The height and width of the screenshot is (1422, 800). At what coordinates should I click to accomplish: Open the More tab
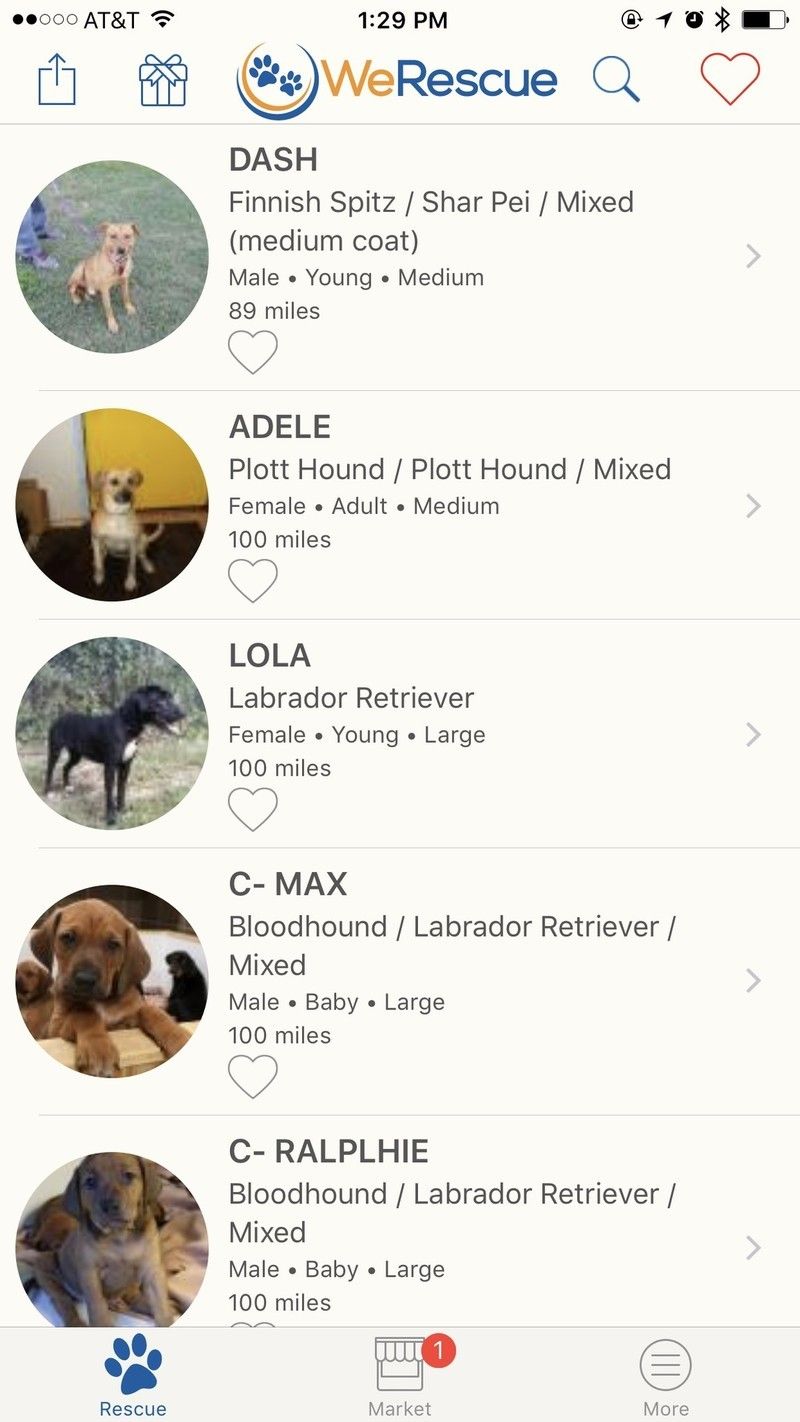pyautogui.click(x=666, y=1377)
